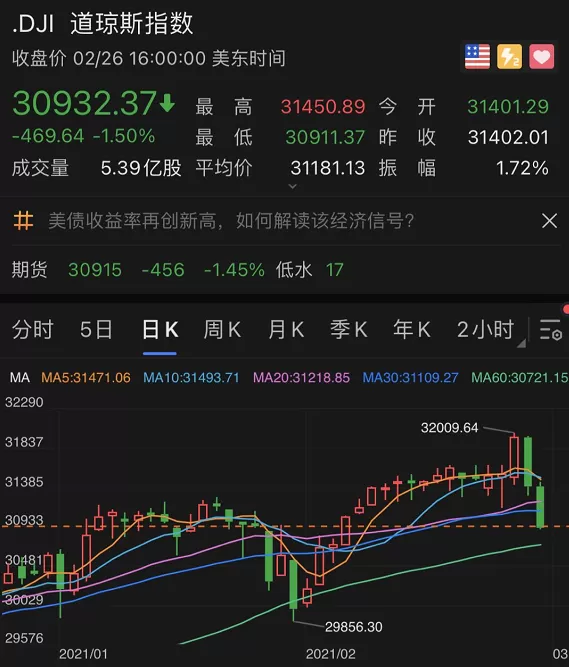
Task: Switch to the 年K chart tab
Action: click(x=412, y=330)
